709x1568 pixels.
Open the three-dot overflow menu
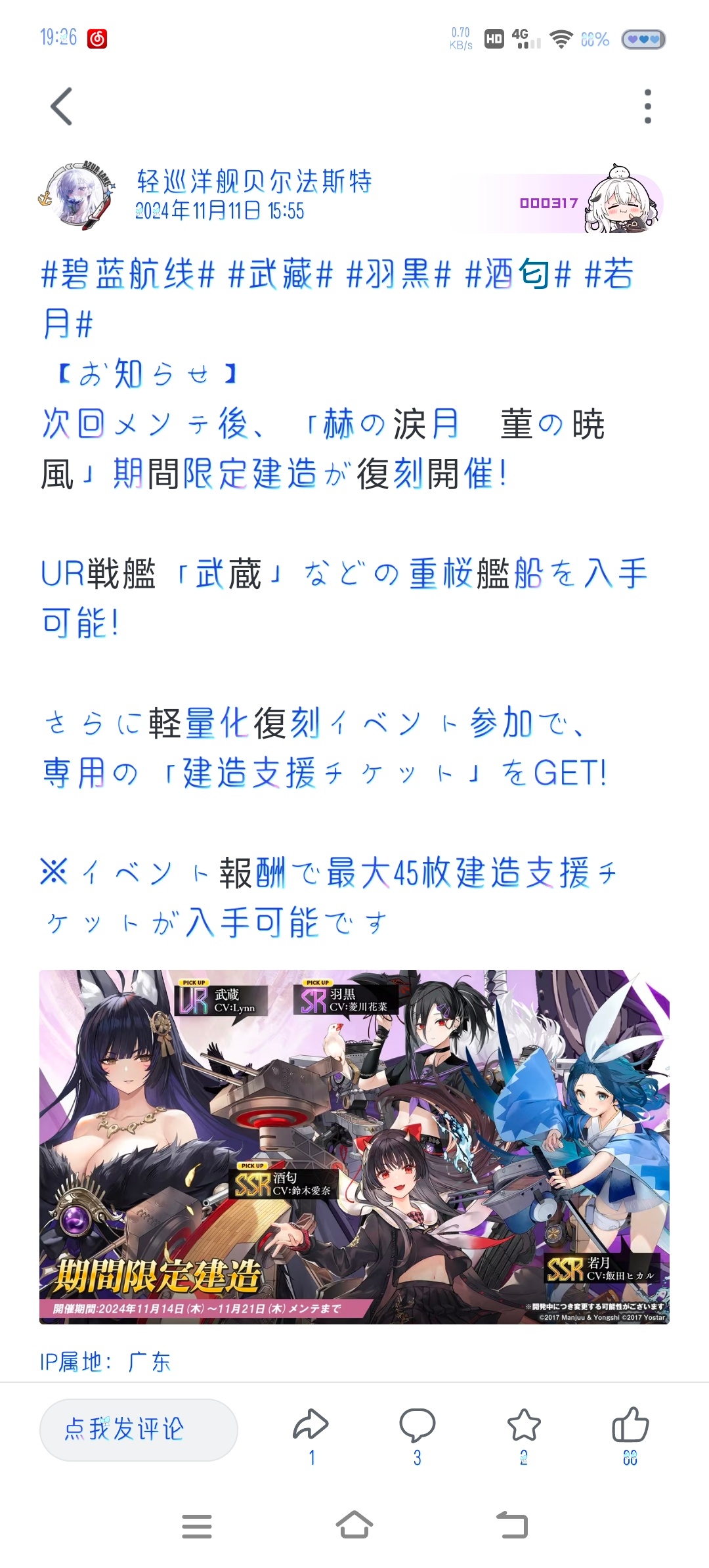coord(647,106)
